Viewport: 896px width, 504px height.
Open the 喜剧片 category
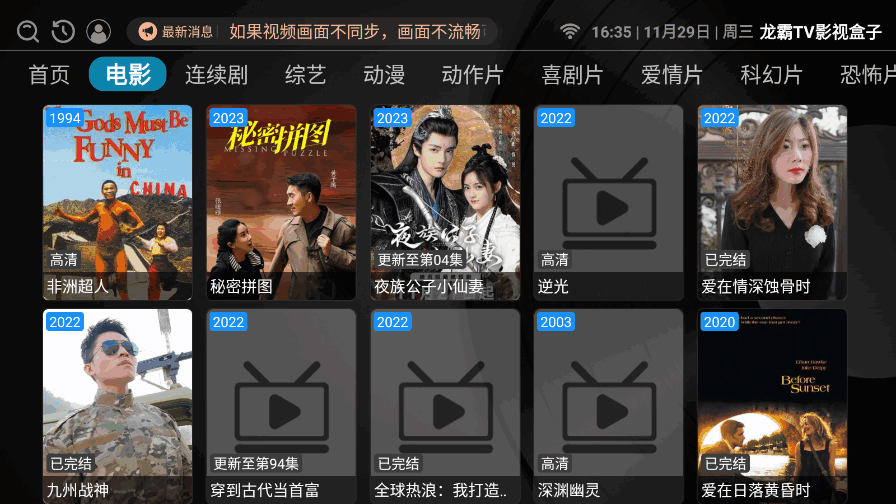(573, 75)
